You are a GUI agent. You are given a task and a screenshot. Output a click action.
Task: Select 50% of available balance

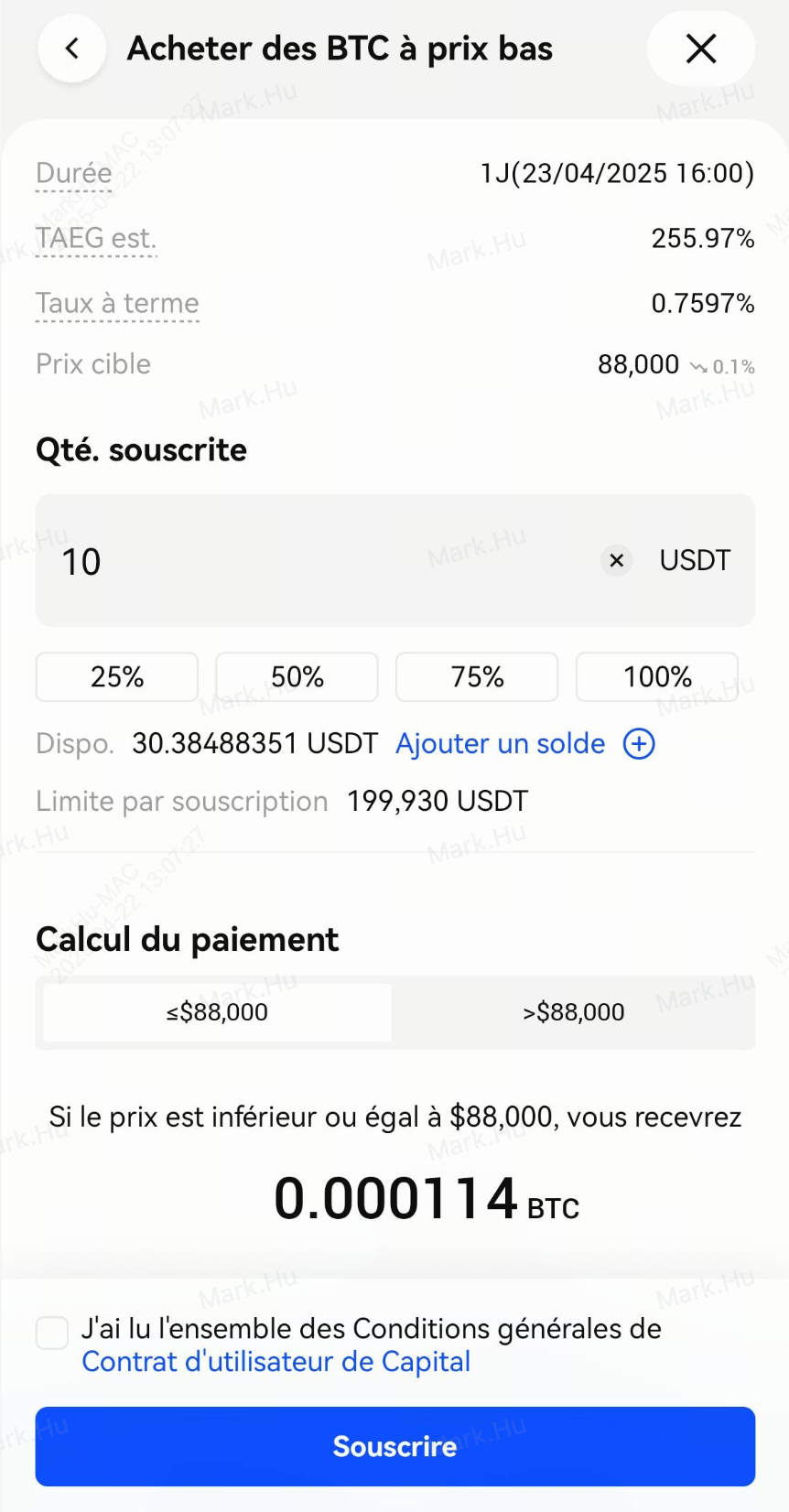tap(297, 676)
